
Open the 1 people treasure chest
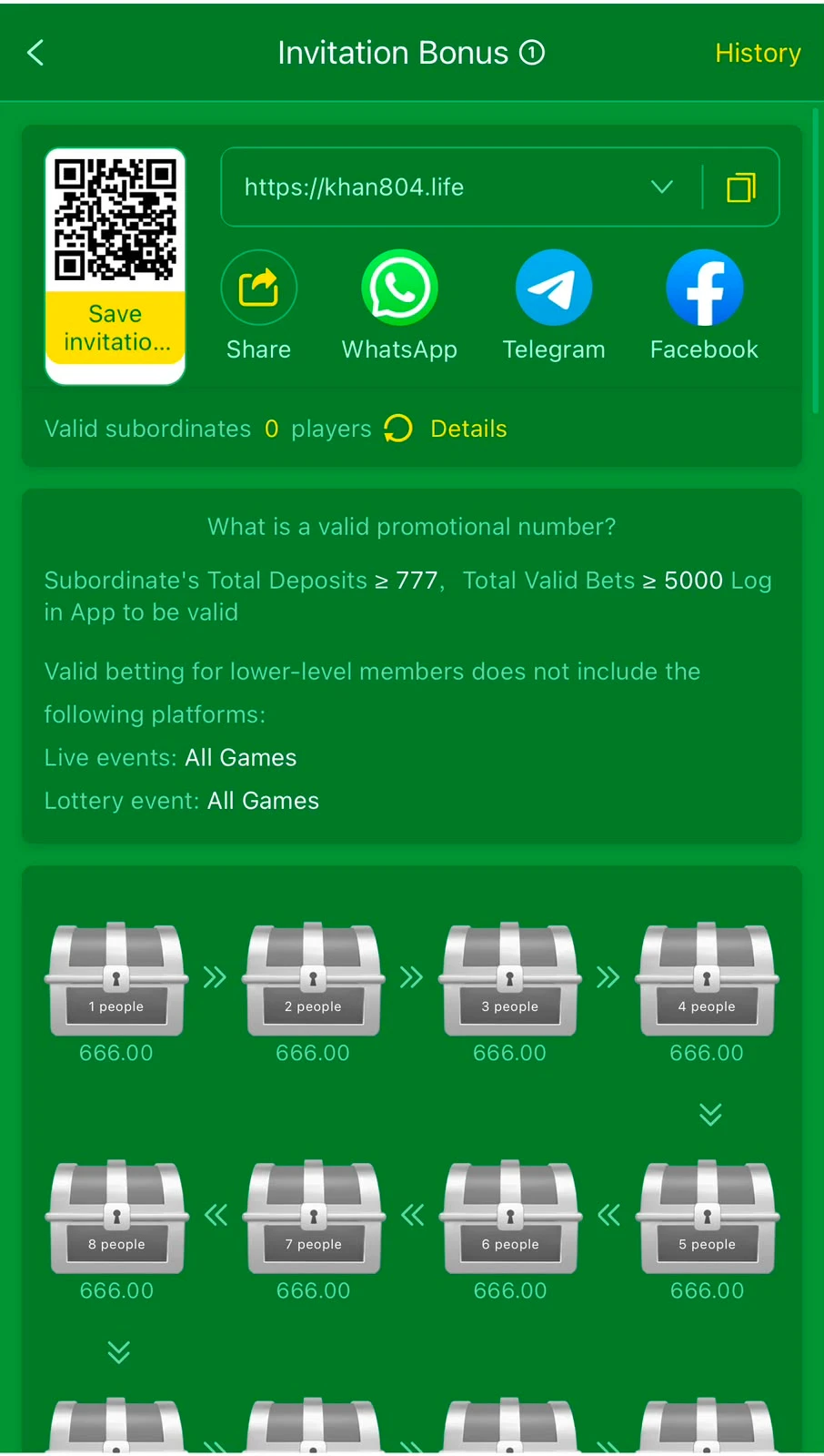pyautogui.click(x=116, y=979)
